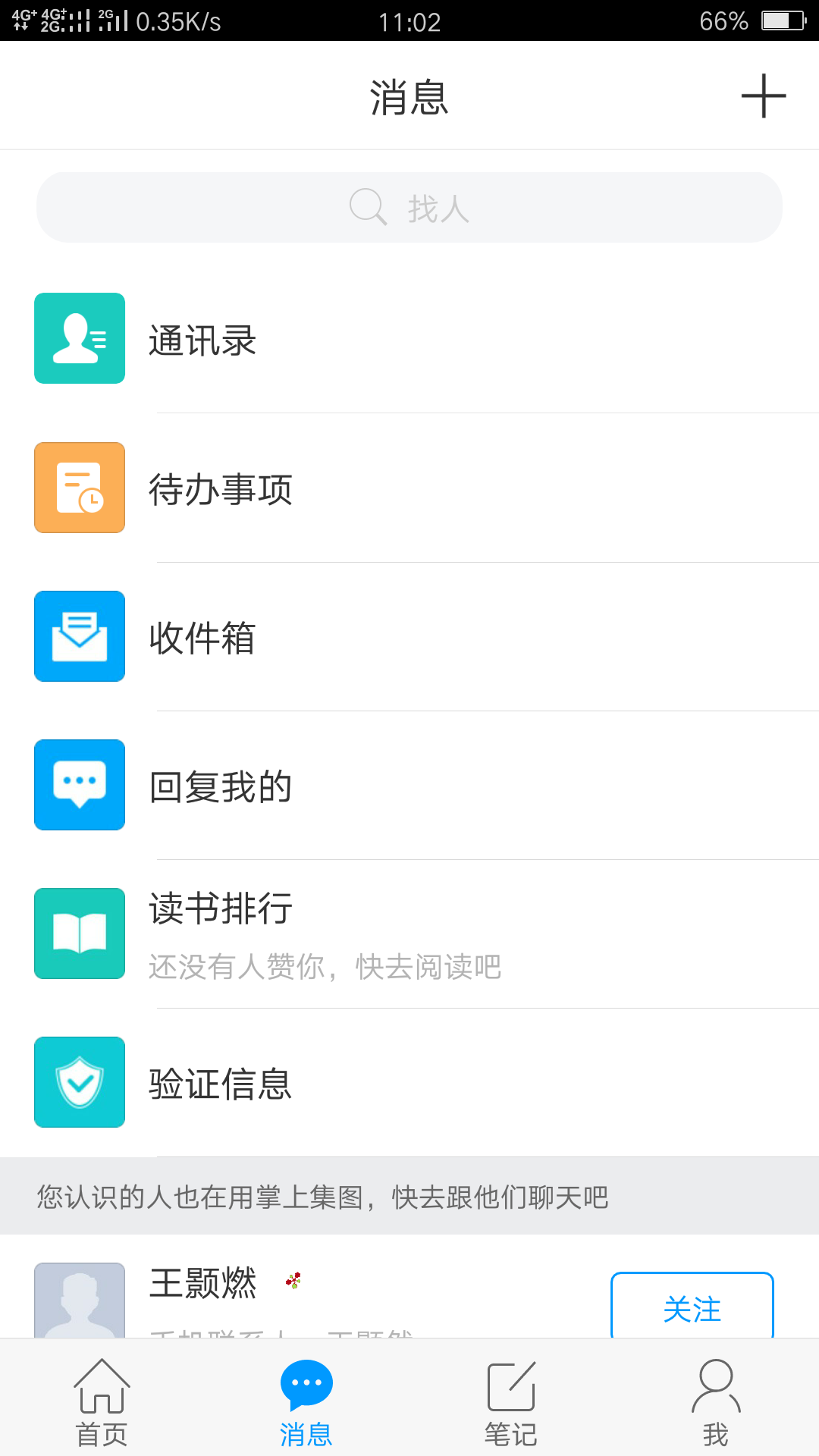
Task: View 回复我的 replies
Action: click(x=409, y=786)
